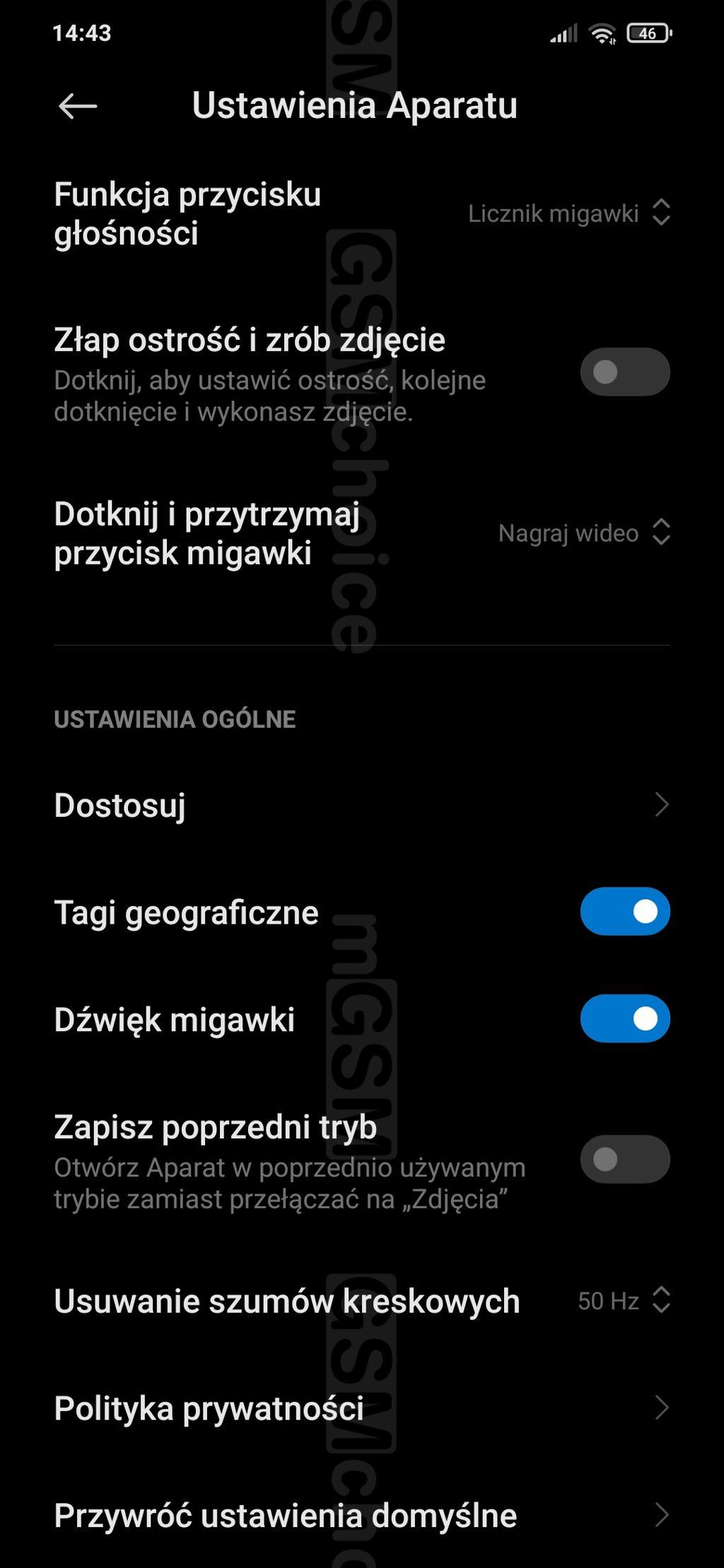The image size is (724, 1568).
Task: Disable Dźwięk migawki switch
Action: click(624, 1019)
